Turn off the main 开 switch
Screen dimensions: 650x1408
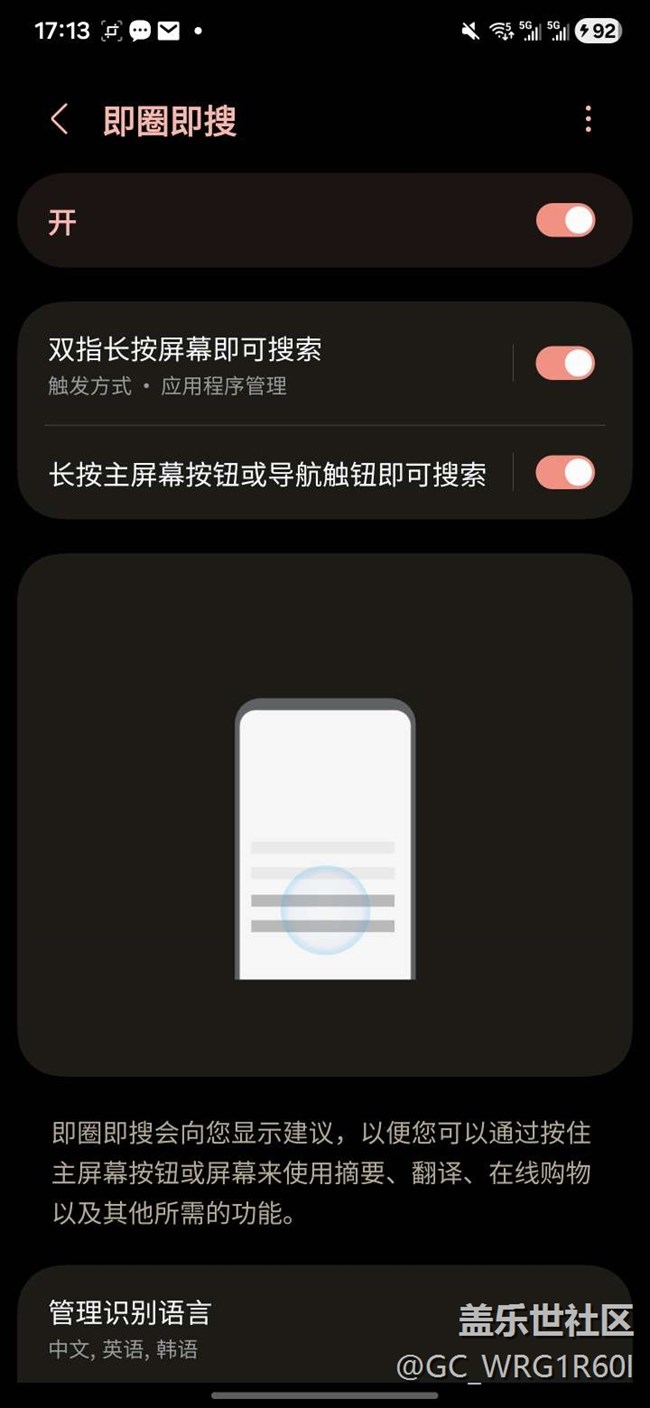click(x=565, y=221)
